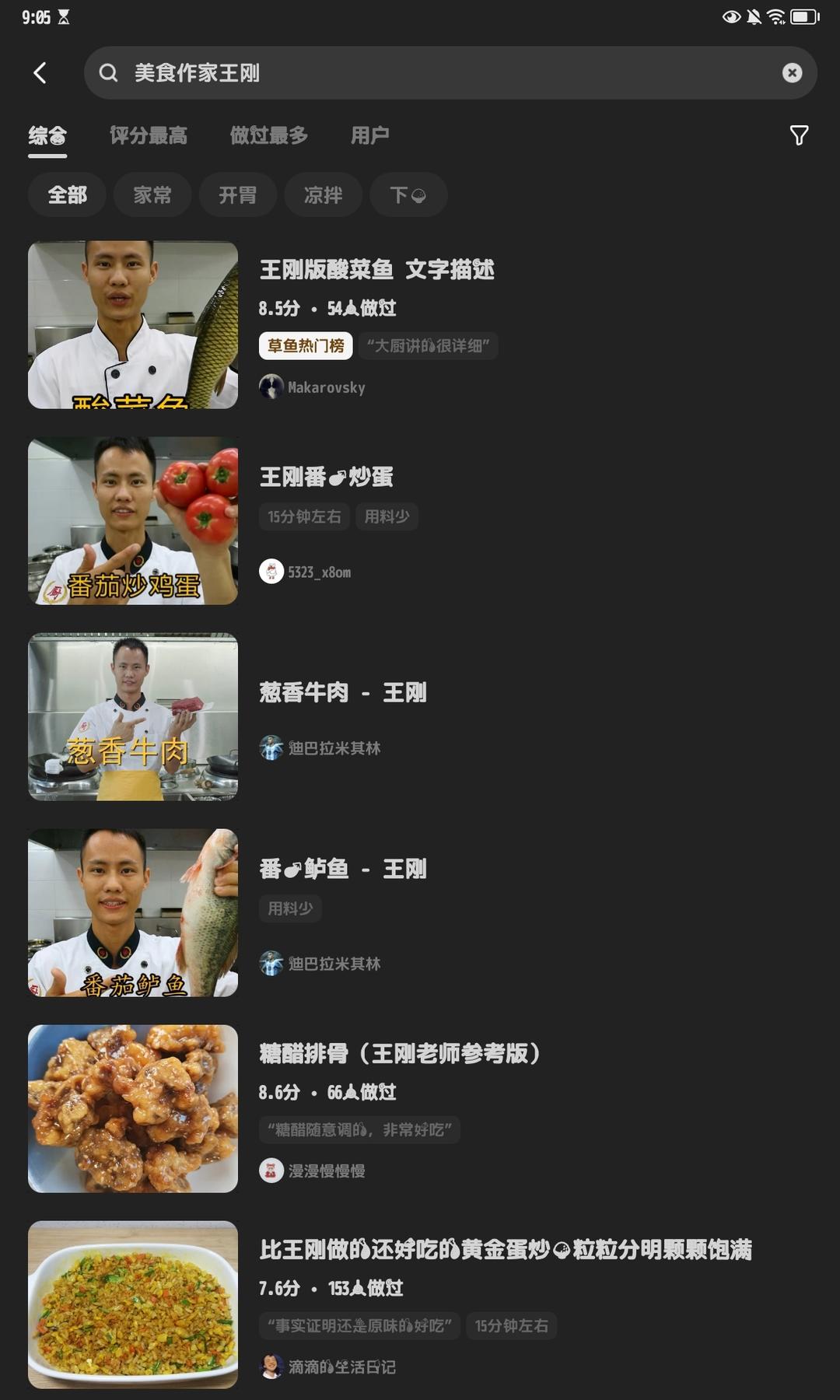Open 糖醋排骨（王刚老师参考版）recipe
Screen dimensions: 840x1400
click(400, 1054)
